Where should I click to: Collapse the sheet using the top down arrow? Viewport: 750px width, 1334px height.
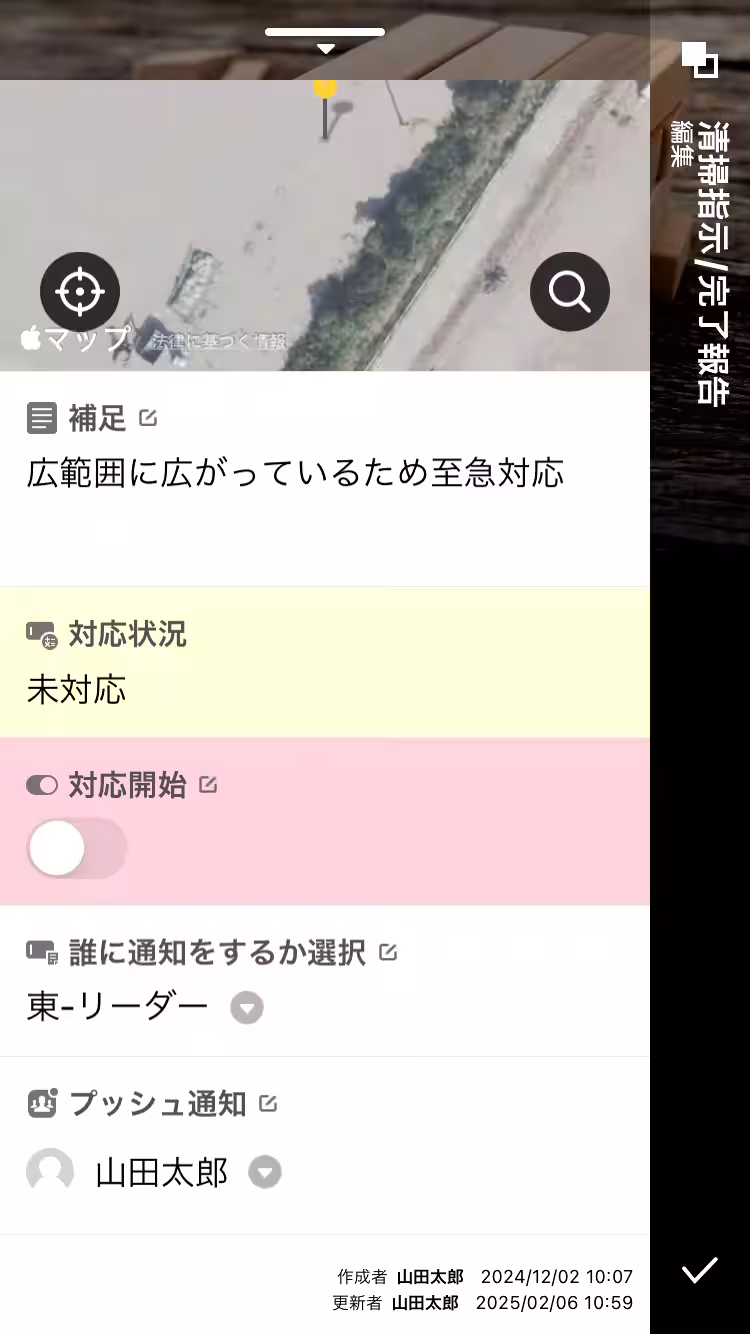click(x=324, y=47)
